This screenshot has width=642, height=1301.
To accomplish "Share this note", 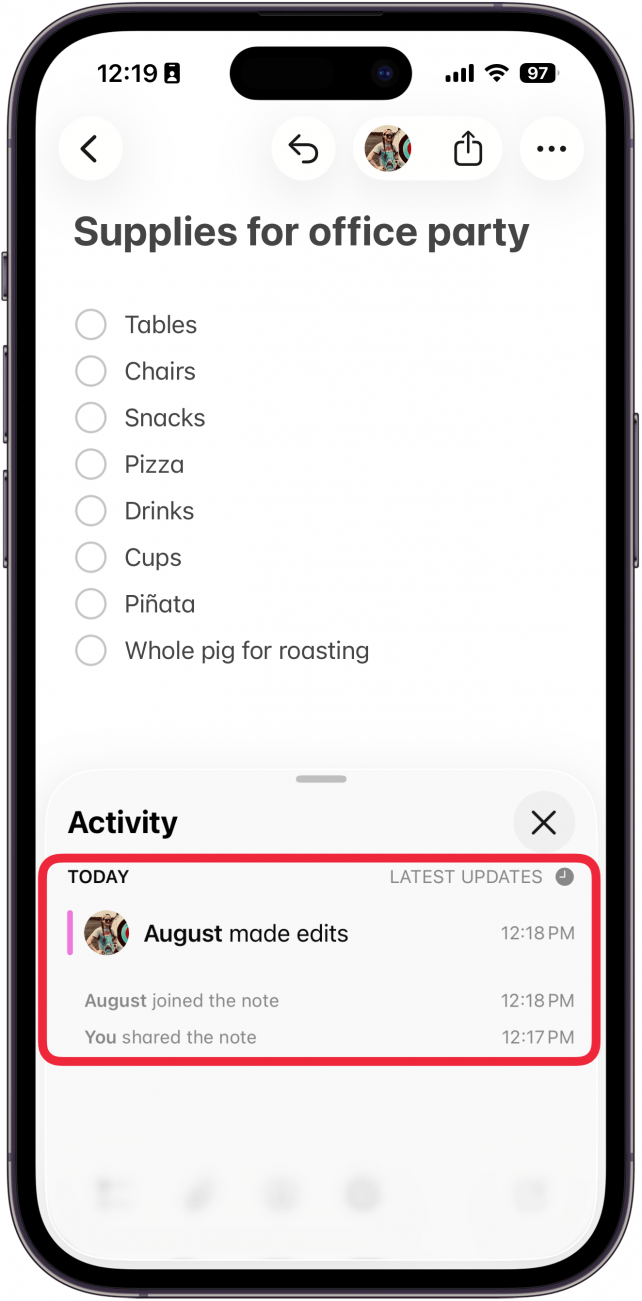I will click(468, 149).
